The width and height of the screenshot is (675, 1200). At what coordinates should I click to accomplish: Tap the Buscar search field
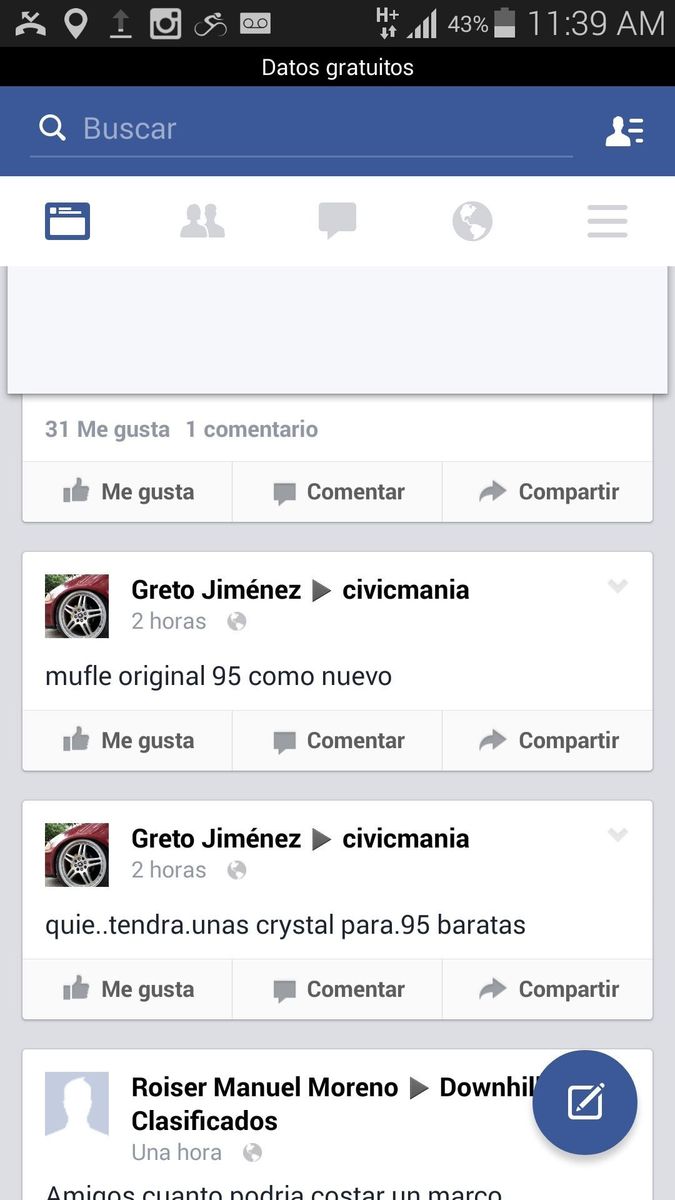point(300,129)
